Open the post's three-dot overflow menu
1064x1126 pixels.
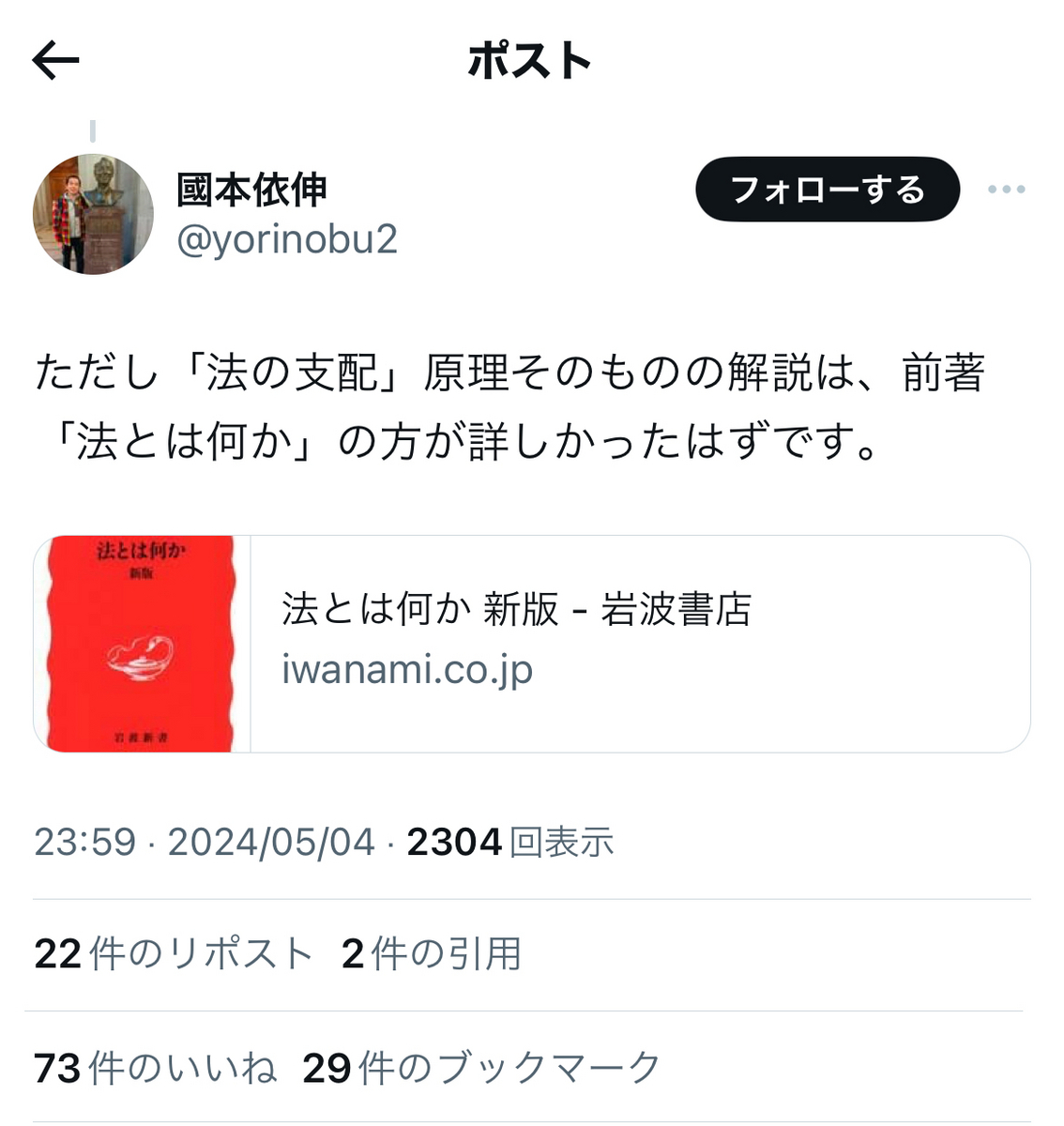tap(1006, 190)
